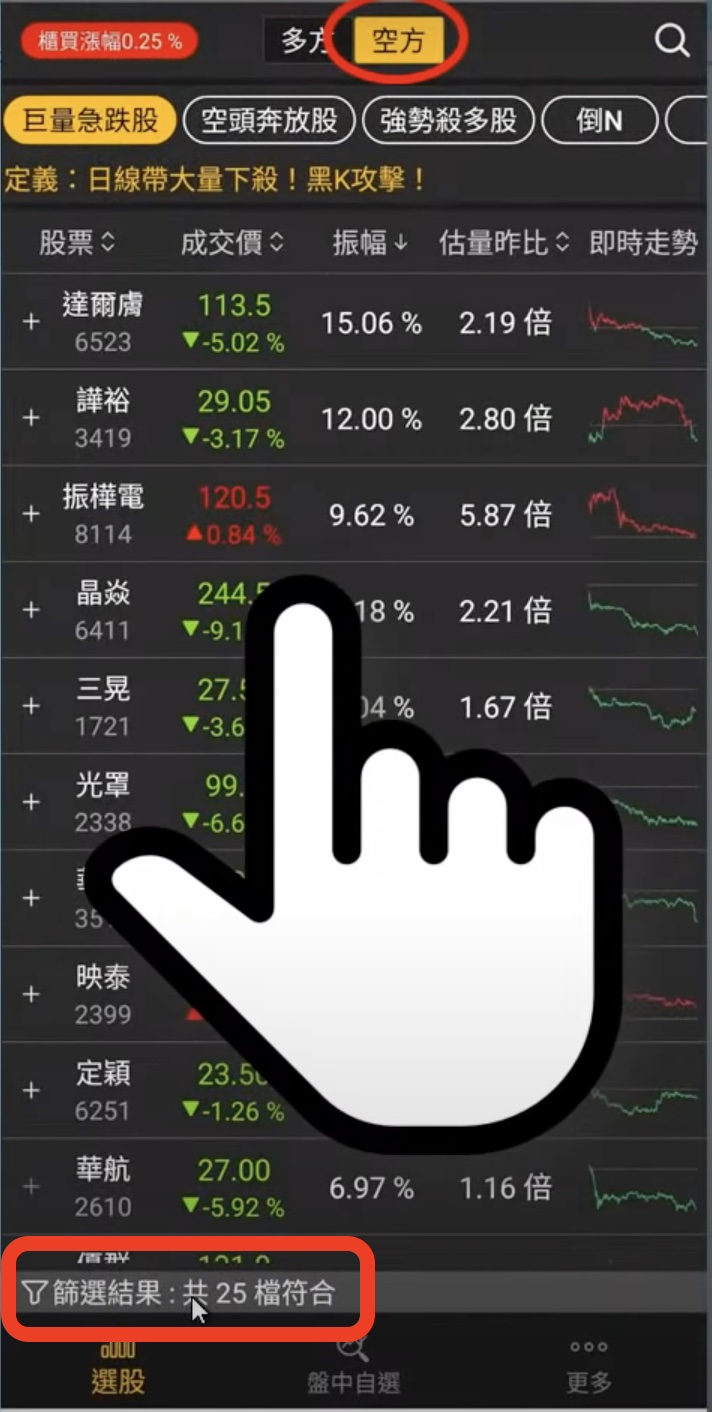Tap the 強勢殺多股 filter chip

click(x=448, y=121)
